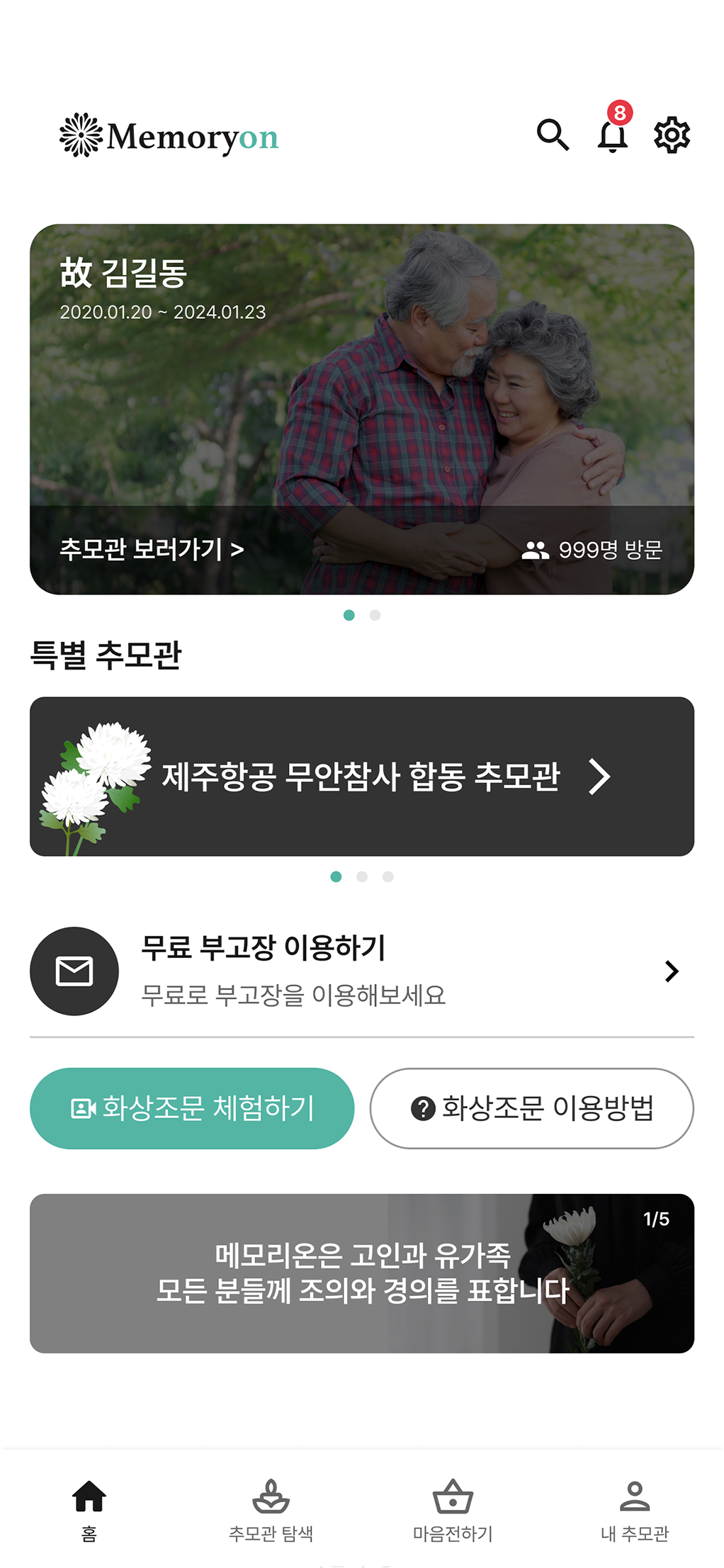Switch to the 추모관 탐색 tab
This screenshot has height=1568, width=724.
pyautogui.click(x=271, y=1510)
